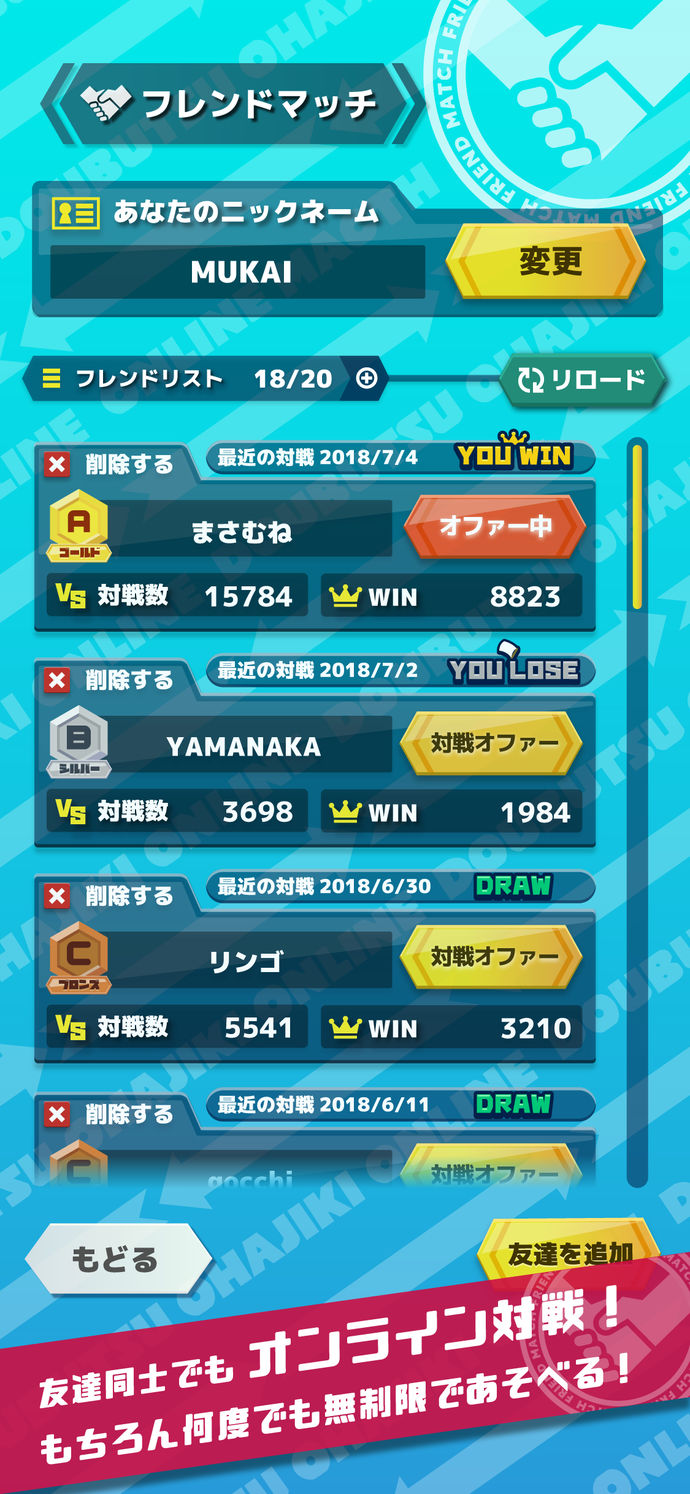Add a friend with 友達を追加
The width and height of the screenshot is (690, 1494).
coord(568,1251)
